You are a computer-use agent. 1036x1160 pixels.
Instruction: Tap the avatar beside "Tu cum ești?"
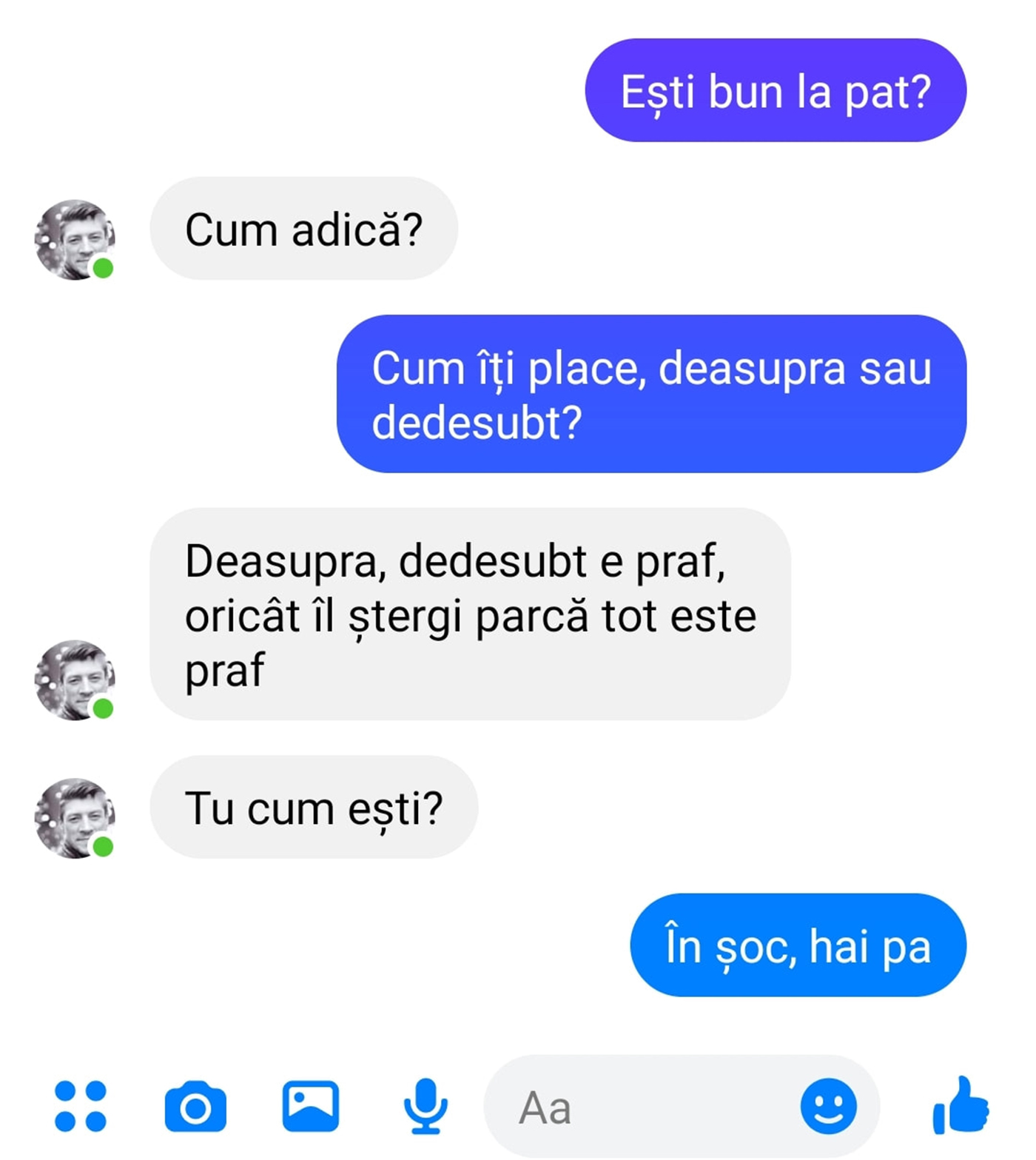(75, 818)
